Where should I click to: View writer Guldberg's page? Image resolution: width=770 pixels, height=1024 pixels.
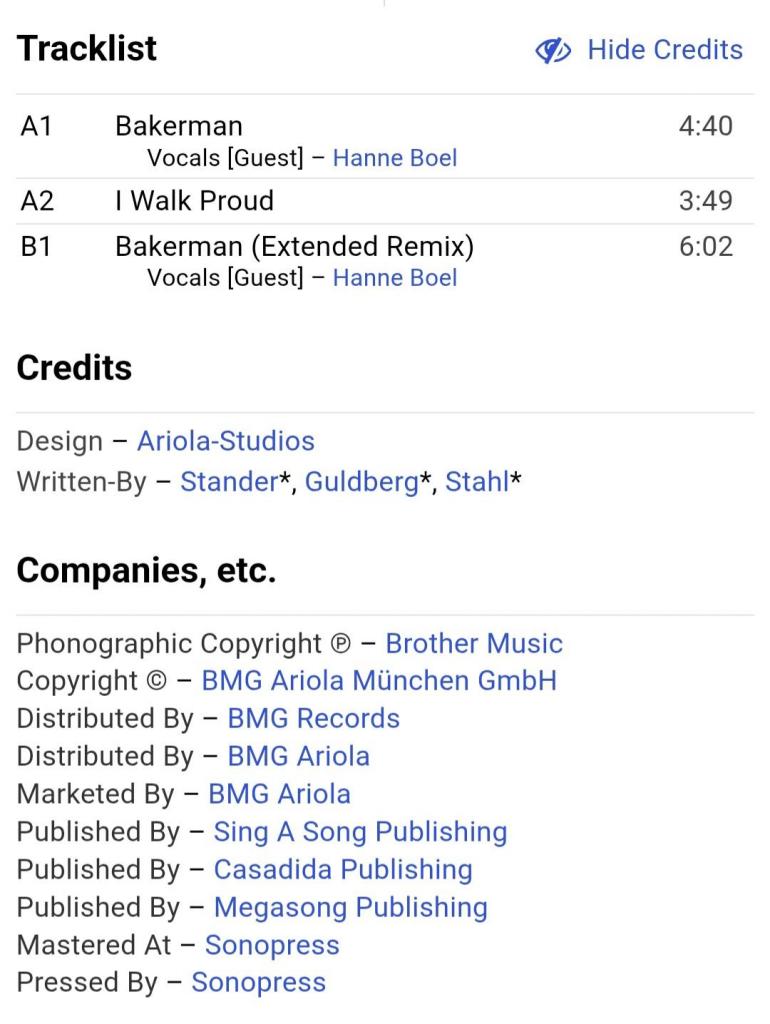pos(362,482)
